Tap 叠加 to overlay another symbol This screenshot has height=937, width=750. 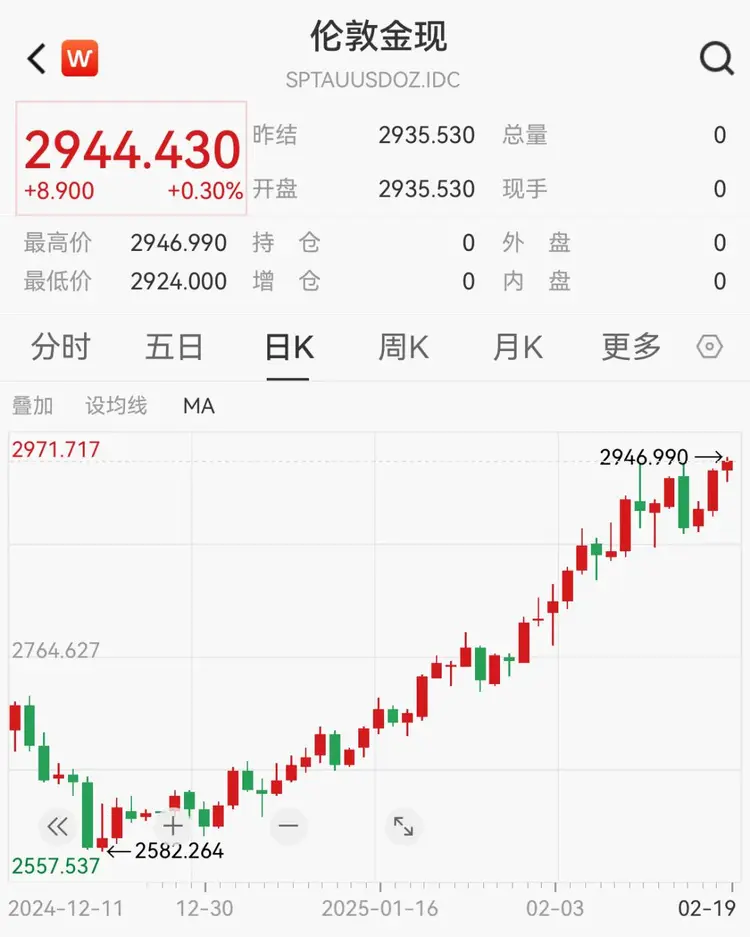[32, 406]
